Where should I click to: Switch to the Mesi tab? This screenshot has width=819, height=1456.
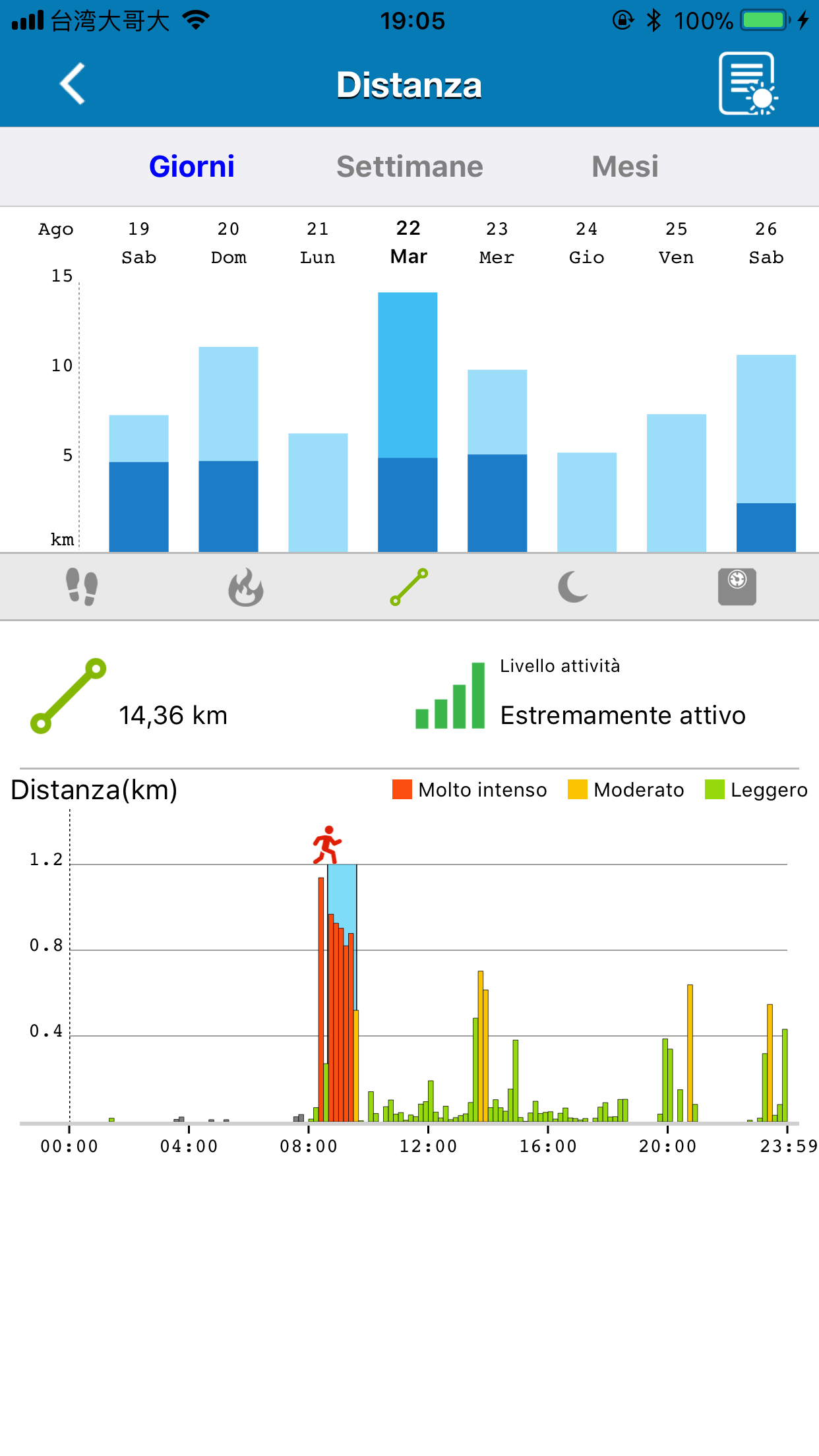[x=624, y=166]
